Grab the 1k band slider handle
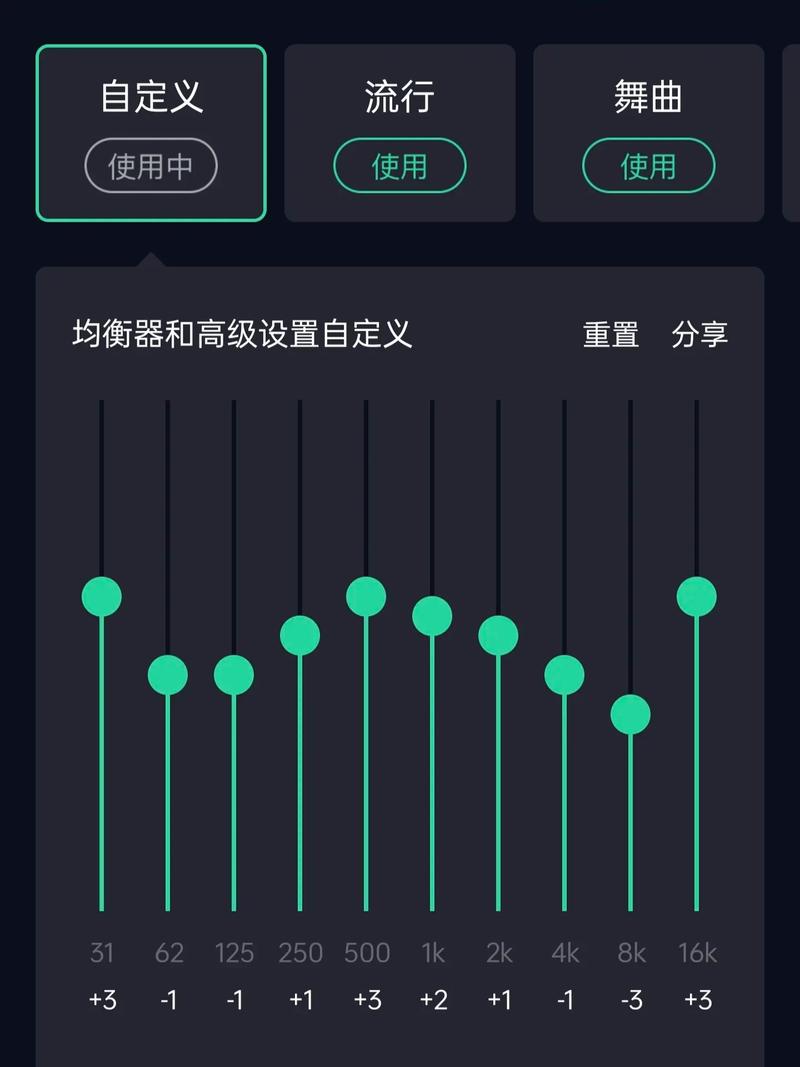Viewport: 800px width, 1067px height. (x=432, y=616)
